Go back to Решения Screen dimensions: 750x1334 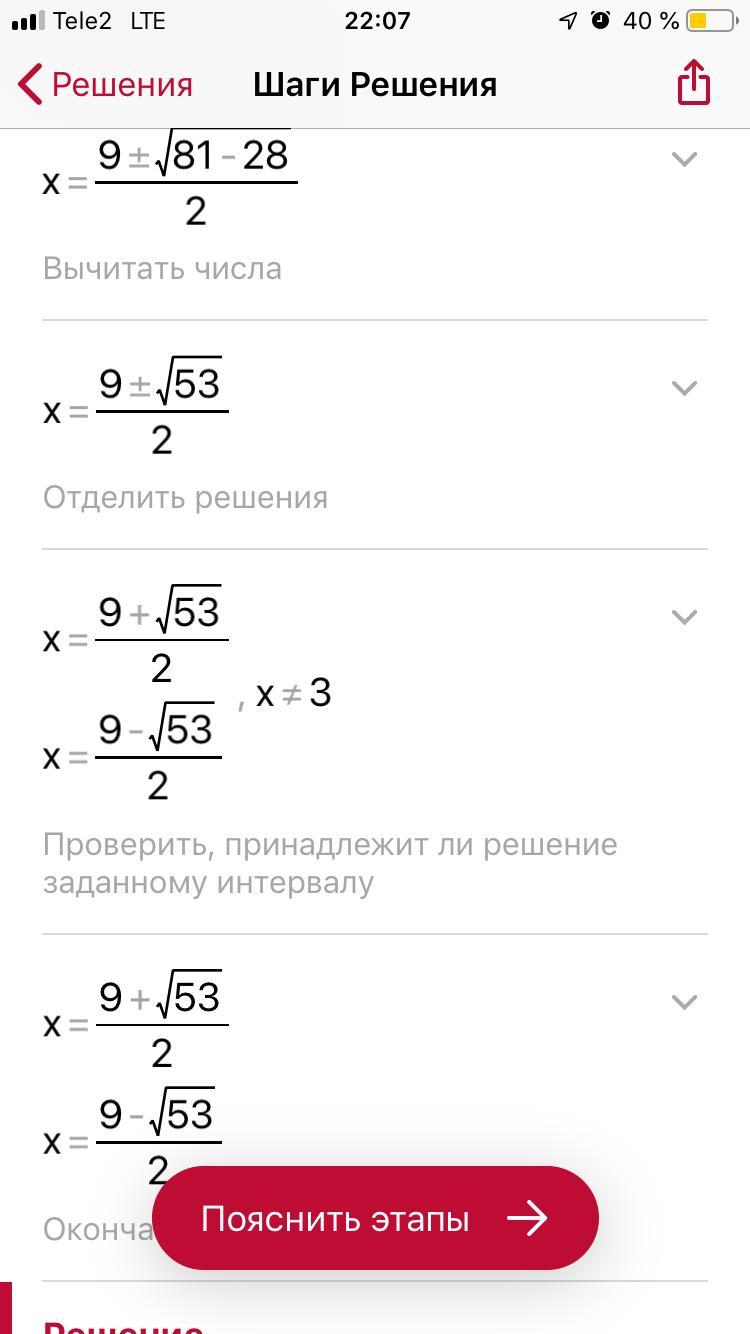[x=105, y=84]
